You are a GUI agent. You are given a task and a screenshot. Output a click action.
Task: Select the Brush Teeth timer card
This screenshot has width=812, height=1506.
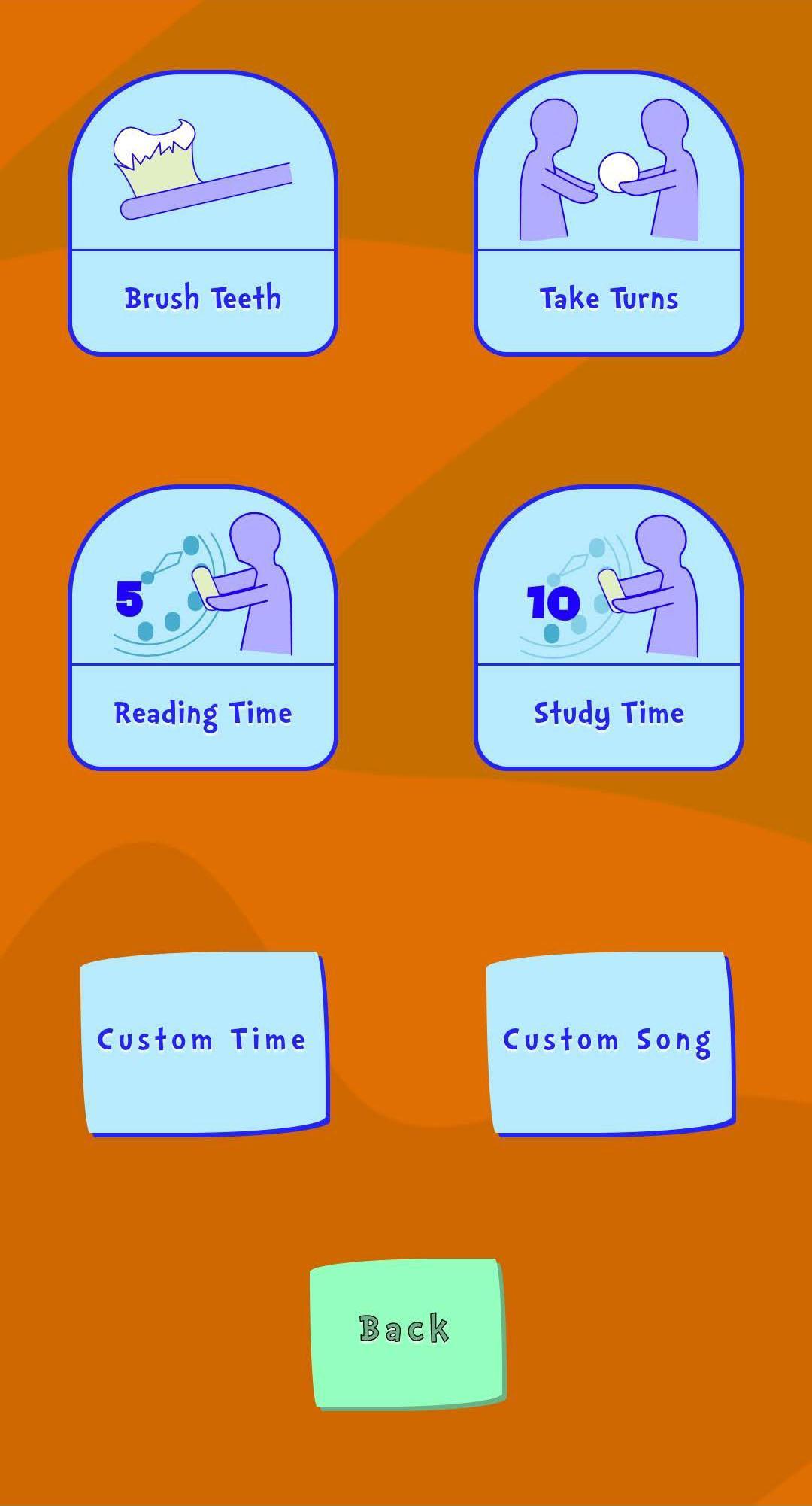tap(202, 213)
